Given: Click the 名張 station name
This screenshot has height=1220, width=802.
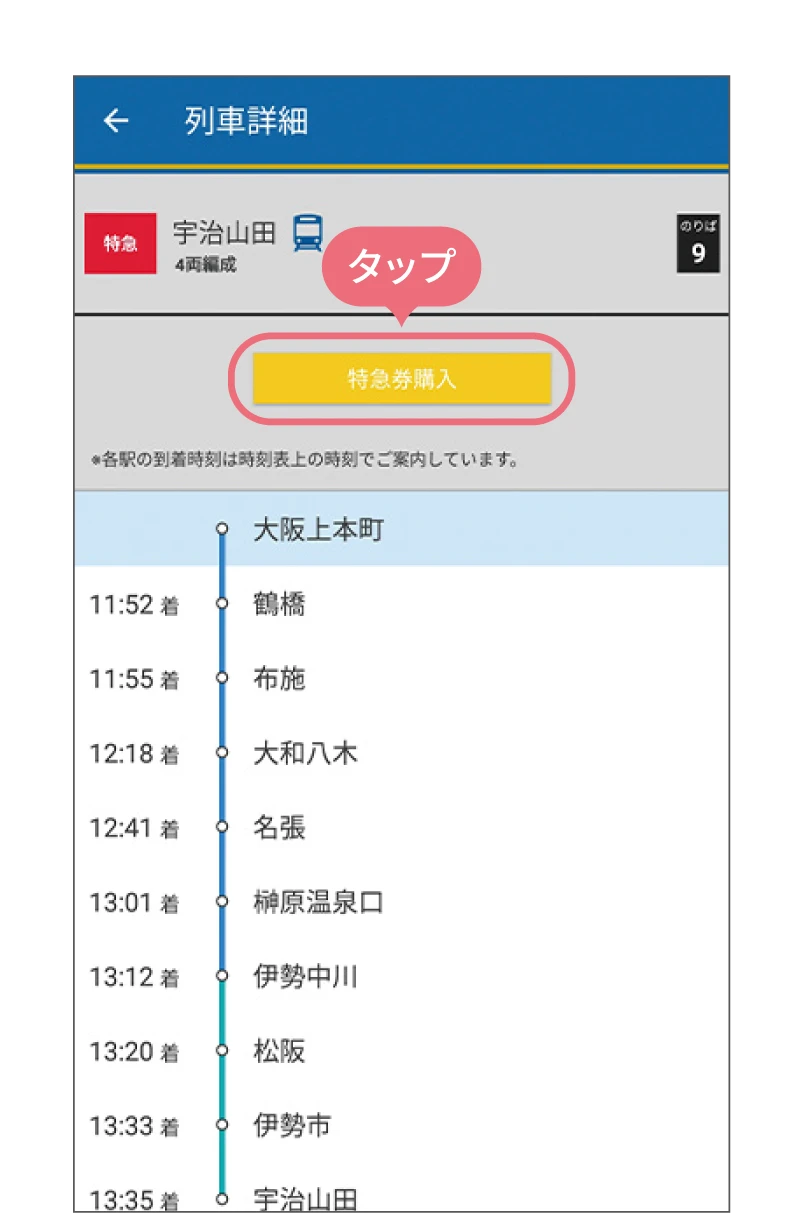Looking at the screenshot, I should pyautogui.click(x=283, y=828).
